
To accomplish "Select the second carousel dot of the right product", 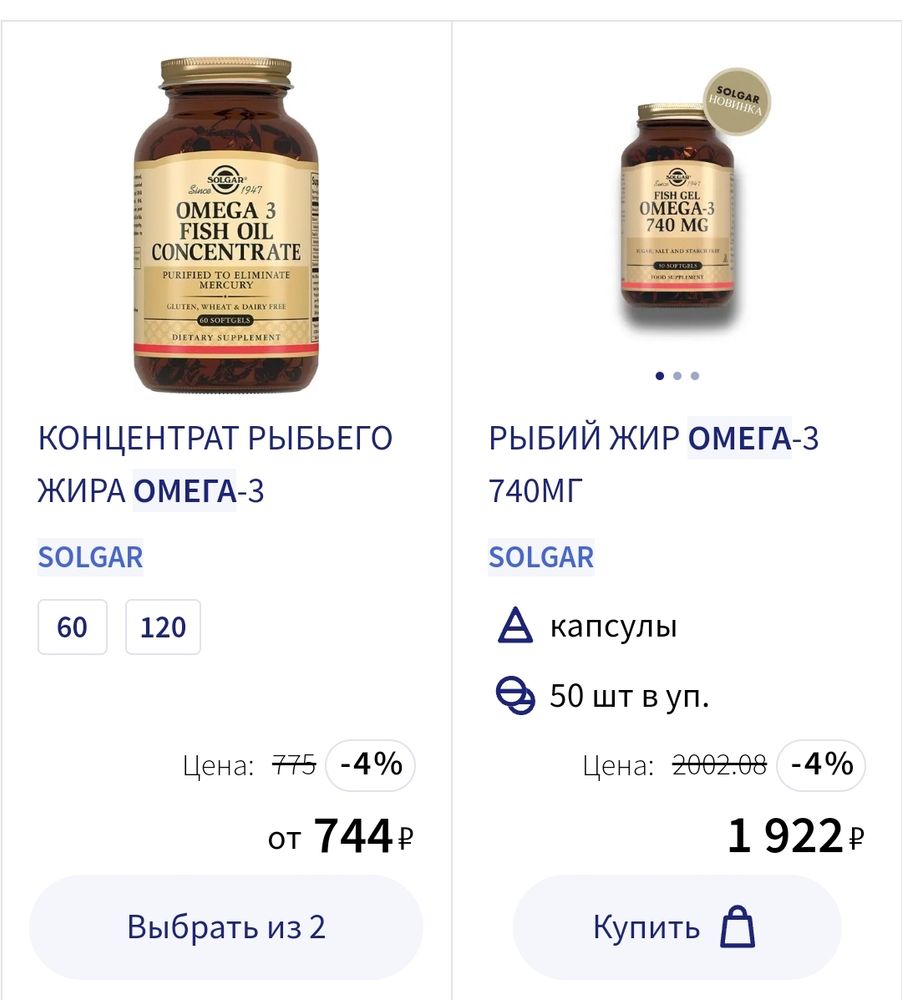I will 677,375.
